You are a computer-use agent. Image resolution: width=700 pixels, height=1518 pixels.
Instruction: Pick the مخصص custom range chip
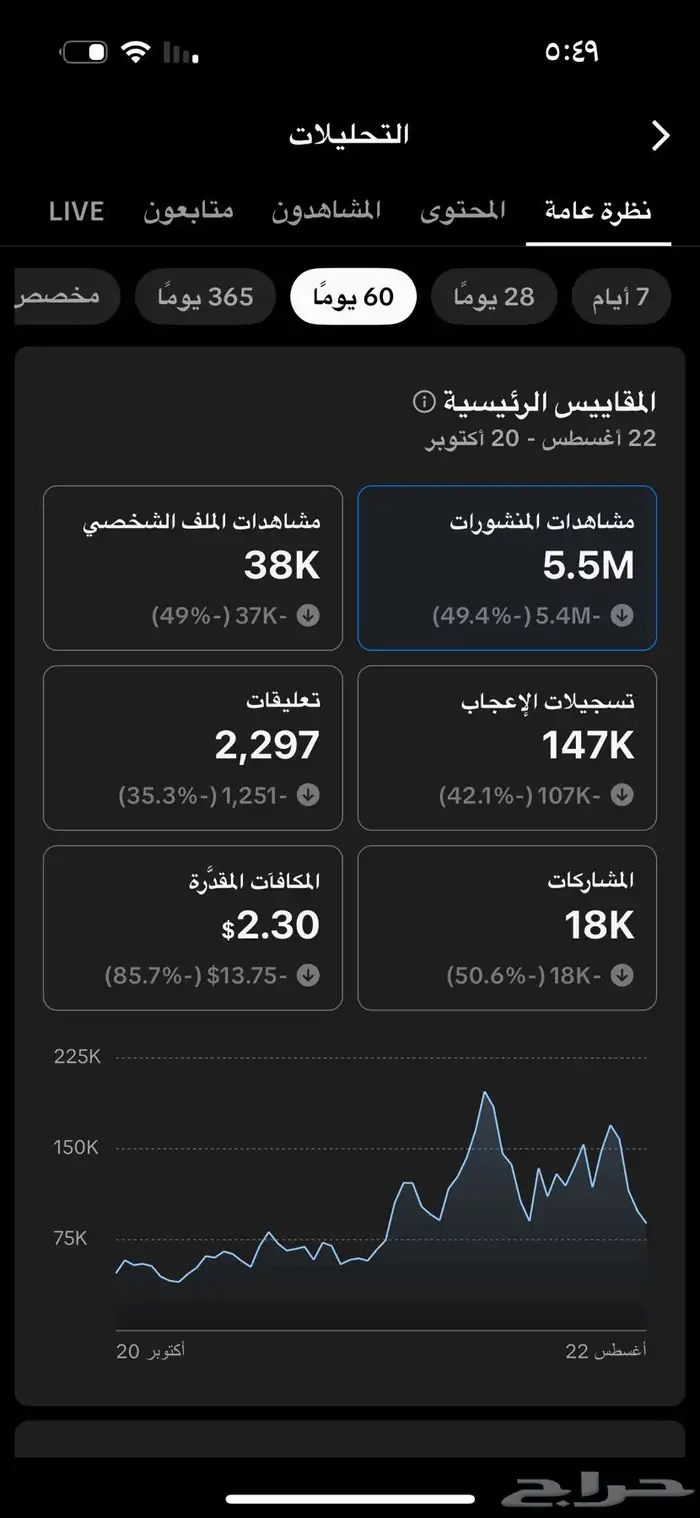(65, 297)
